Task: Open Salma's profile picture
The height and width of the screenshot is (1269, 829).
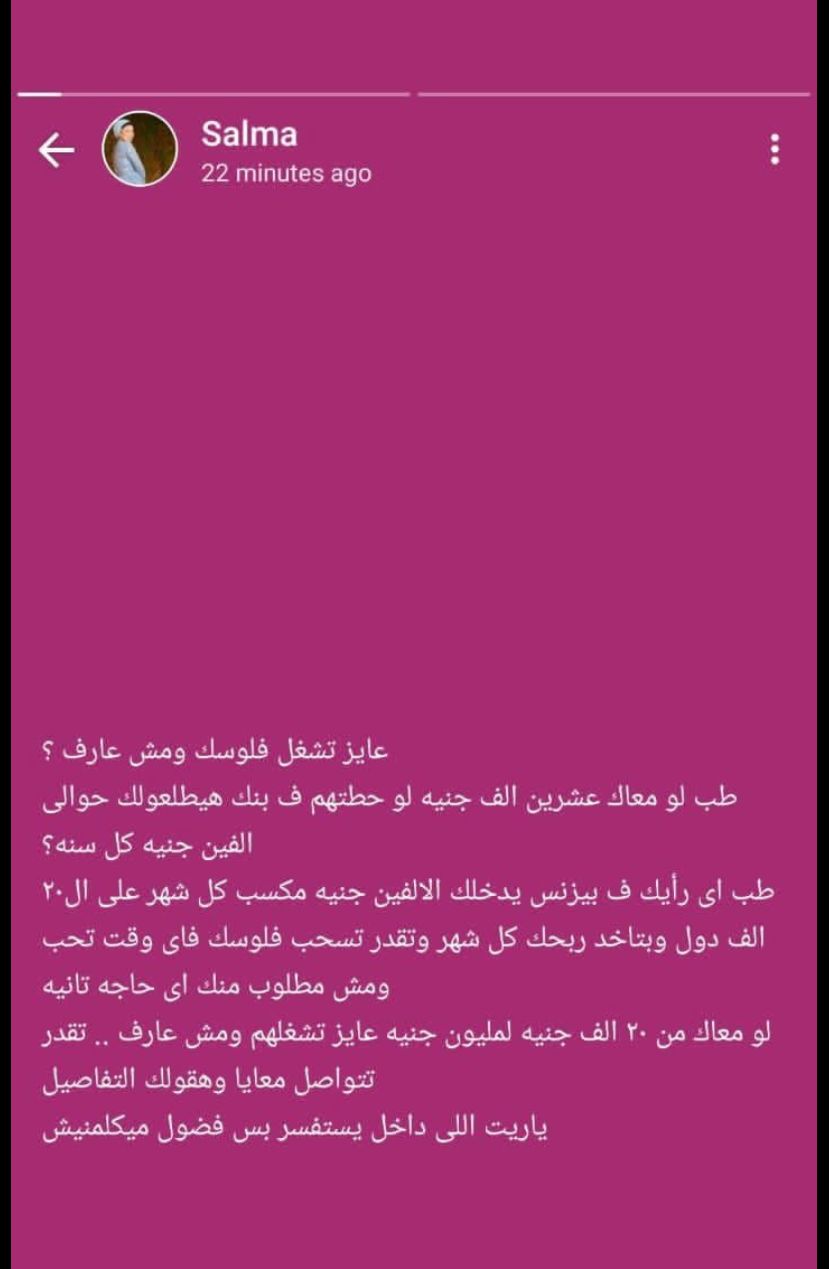Action: tap(140, 149)
